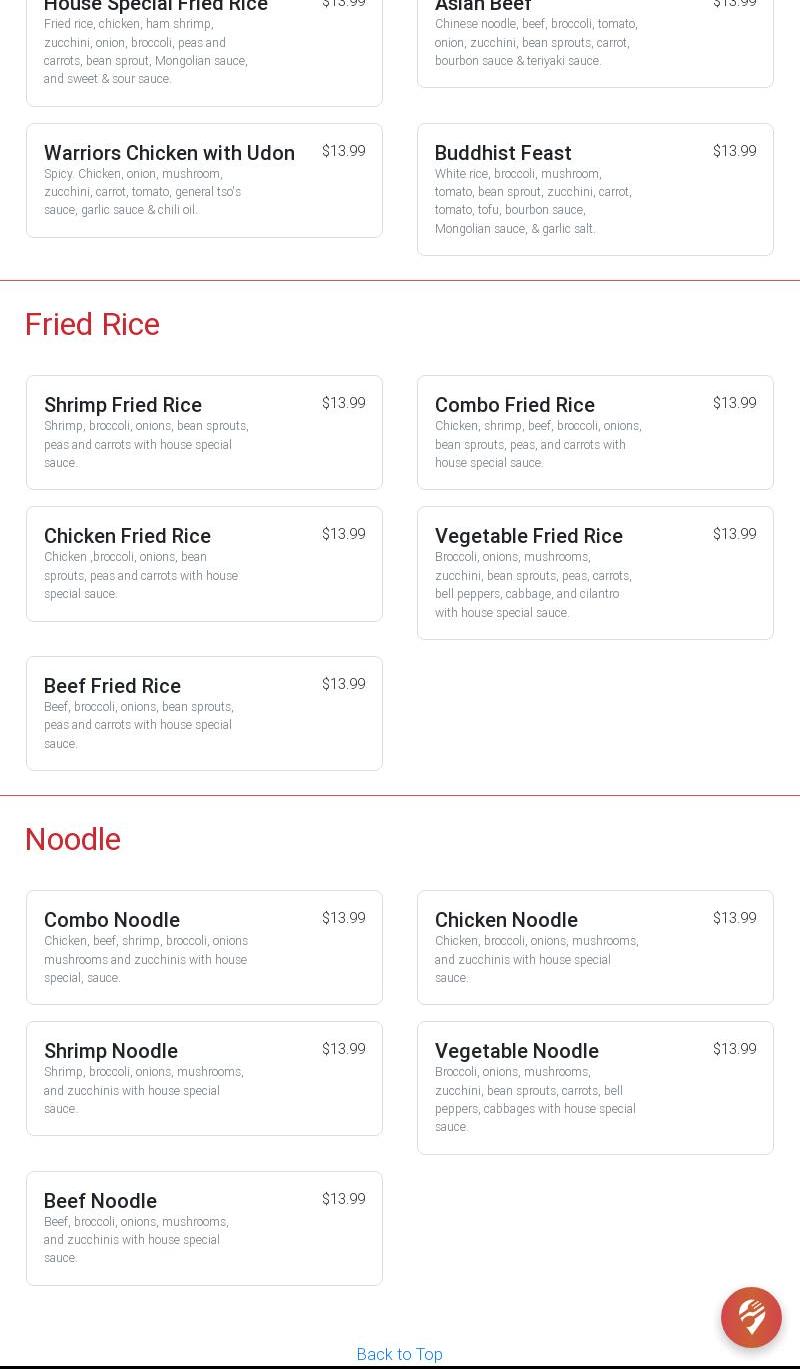The width and height of the screenshot is (800, 1369).
Task: View the Vegetable Noodle card
Action: pos(595,1087)
